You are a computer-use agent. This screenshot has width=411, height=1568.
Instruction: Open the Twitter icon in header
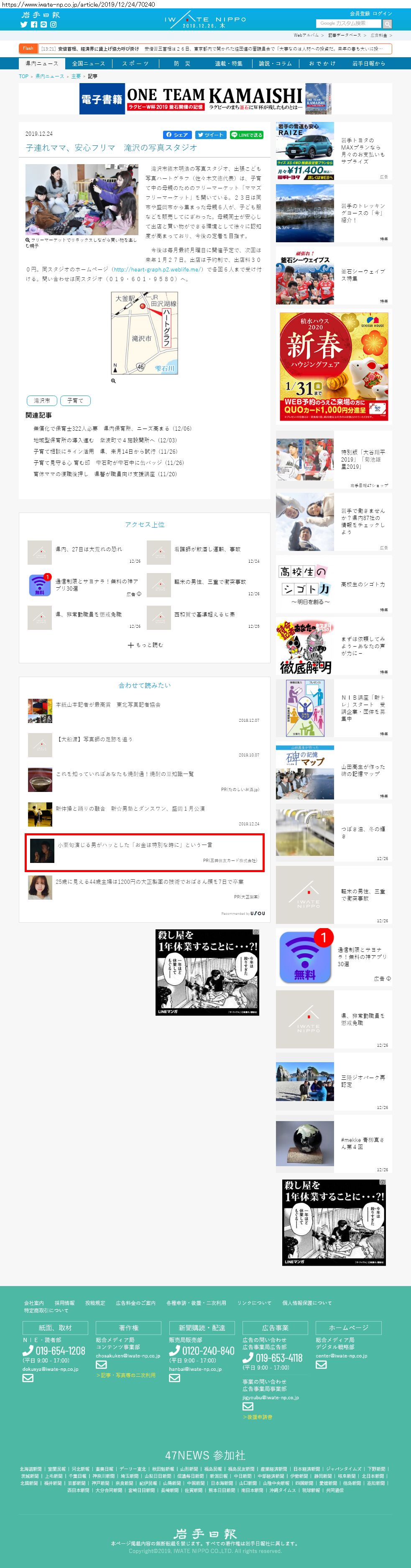point(24,25)
